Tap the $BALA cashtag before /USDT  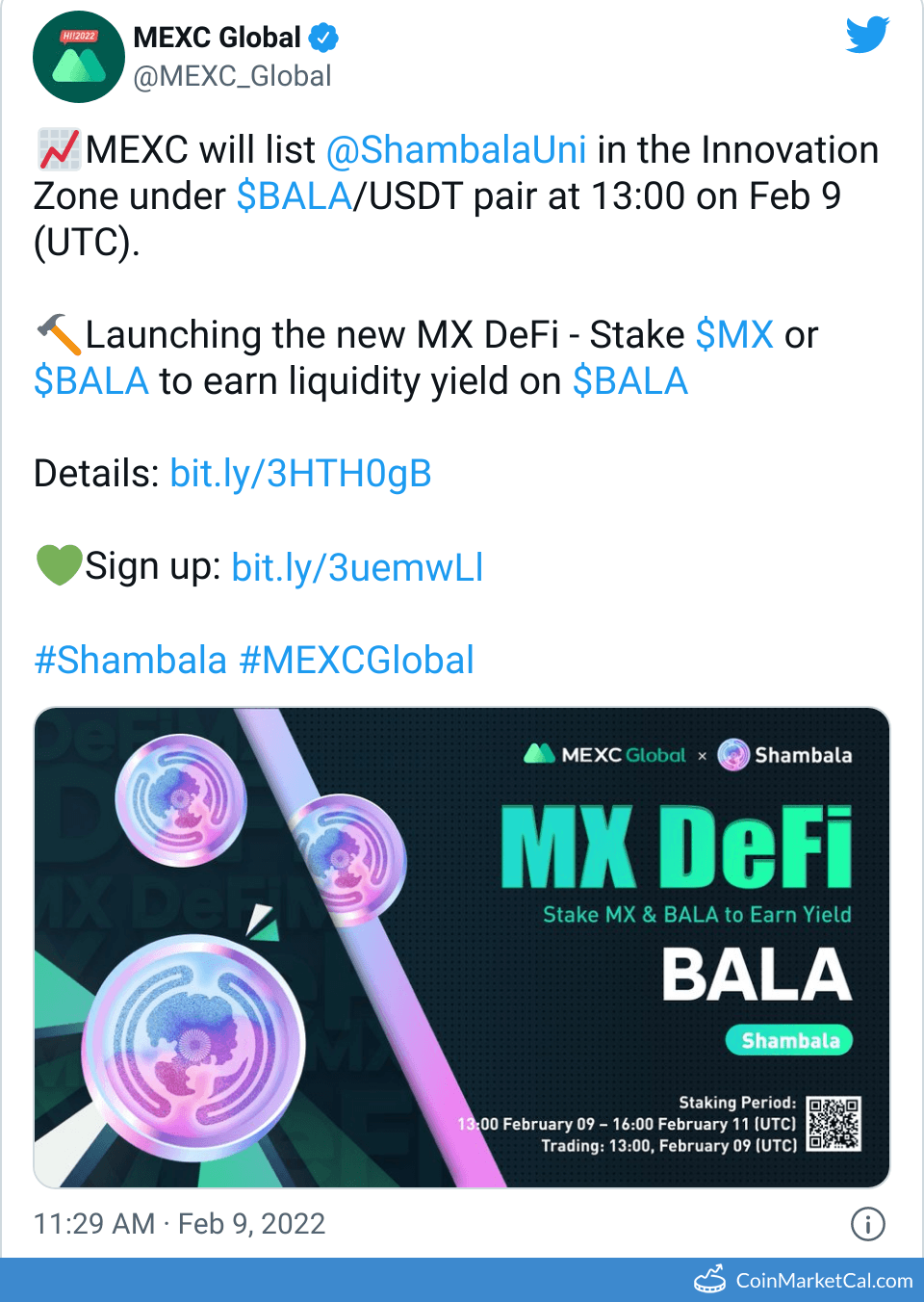[x=295, y=196]
